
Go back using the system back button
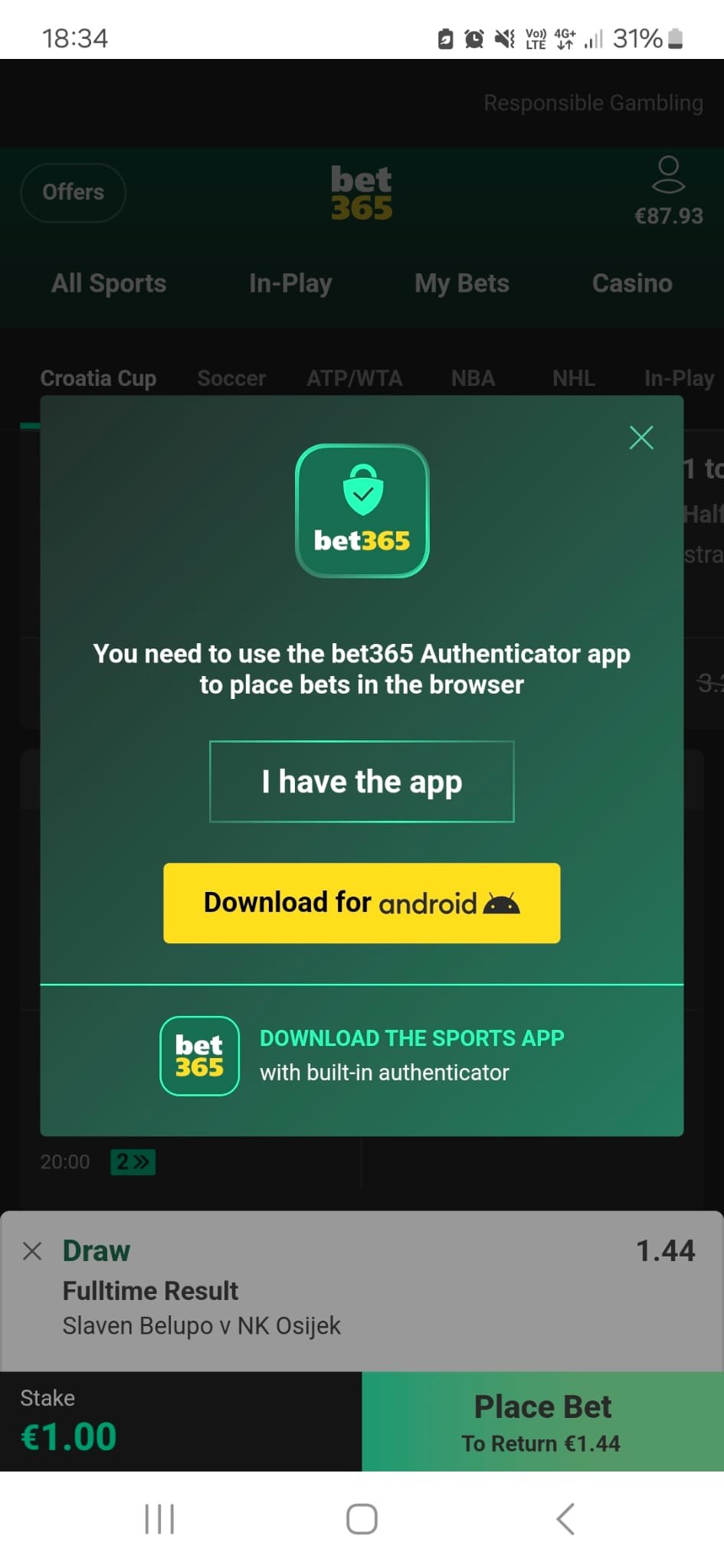[x=565, y=1519]
